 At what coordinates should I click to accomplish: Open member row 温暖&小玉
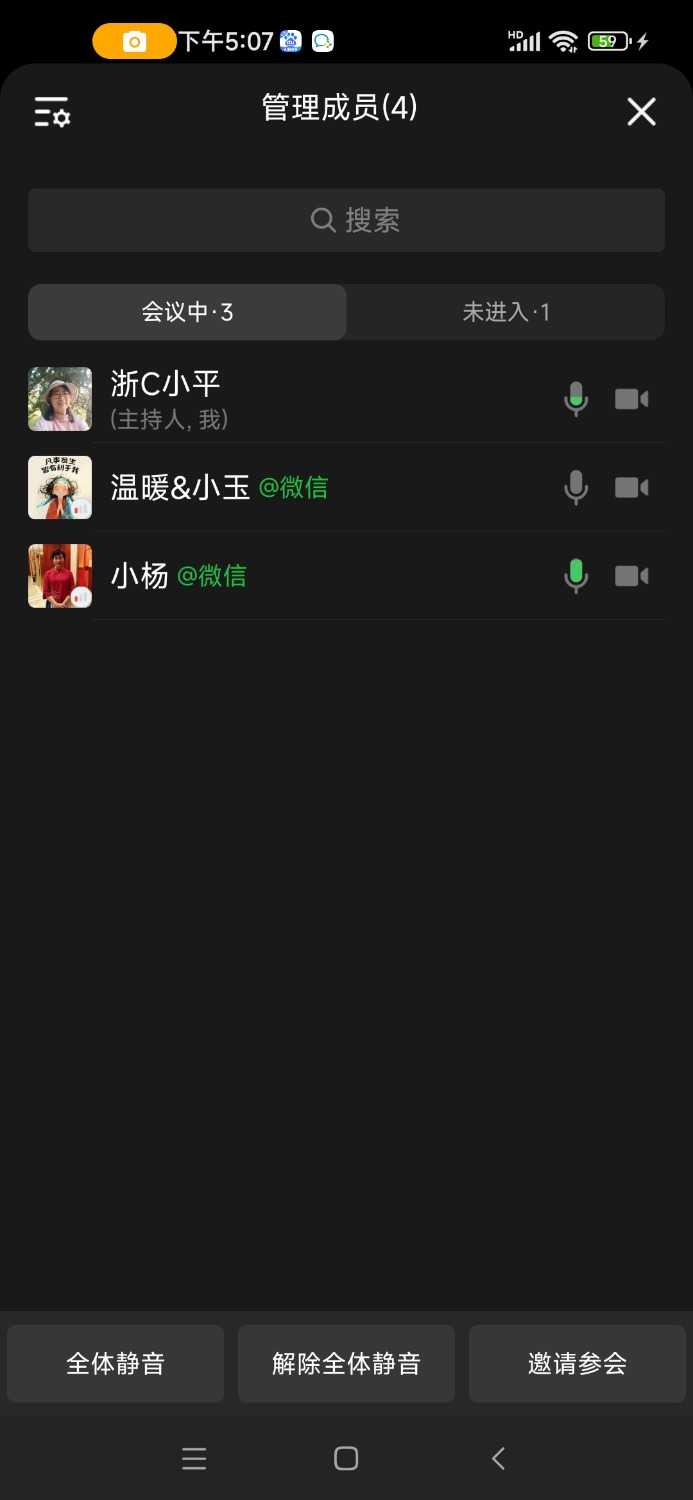[x=300, y=488]
